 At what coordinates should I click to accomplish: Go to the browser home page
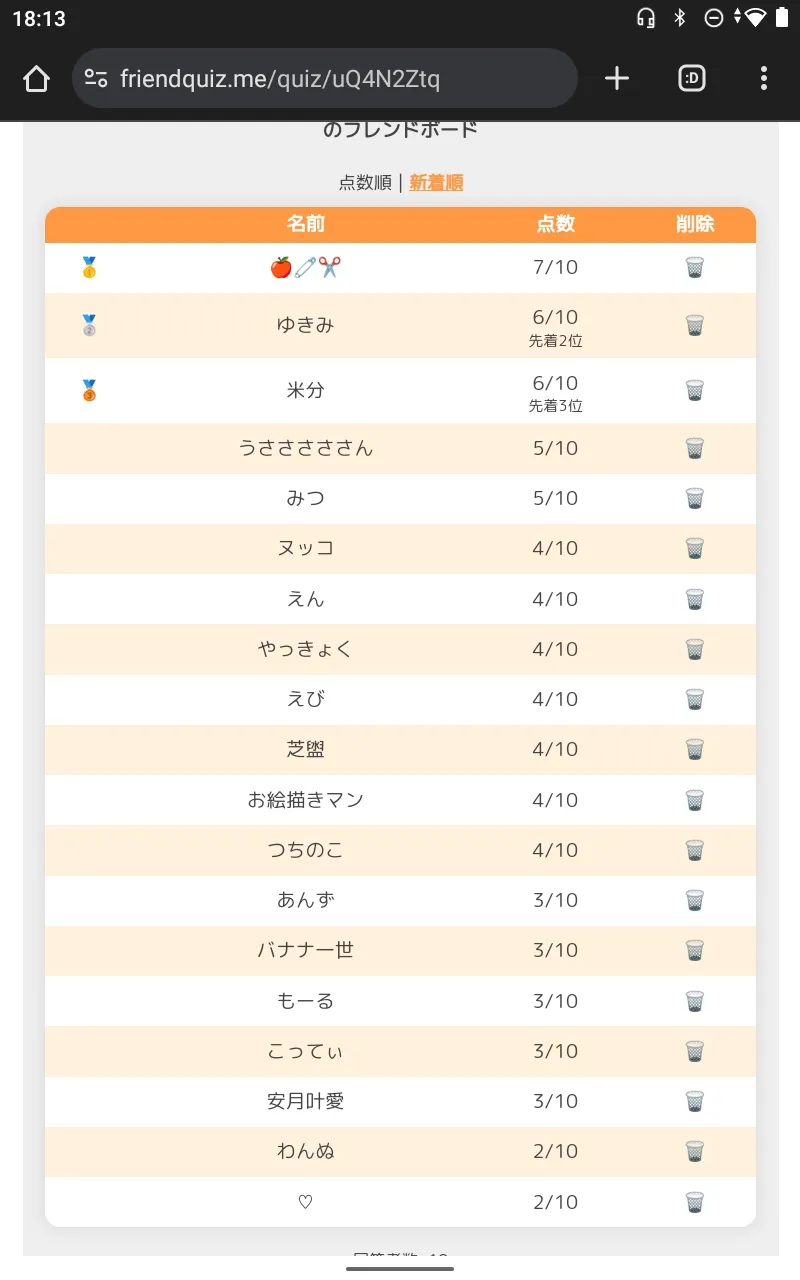pos(36,78)
